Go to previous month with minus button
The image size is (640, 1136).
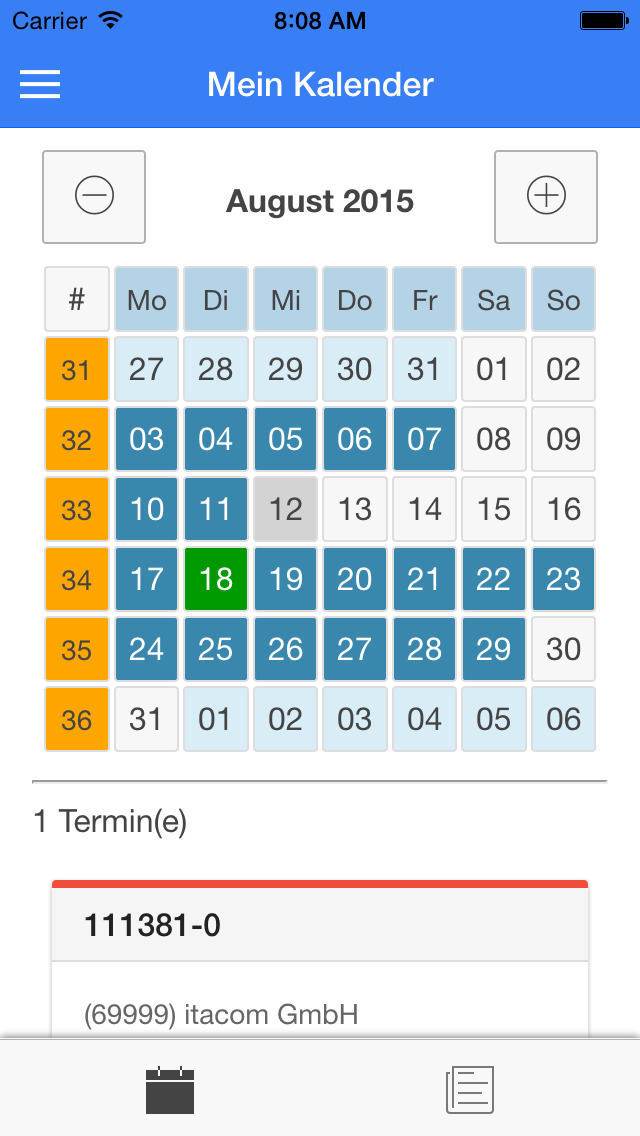click(94, 197)
